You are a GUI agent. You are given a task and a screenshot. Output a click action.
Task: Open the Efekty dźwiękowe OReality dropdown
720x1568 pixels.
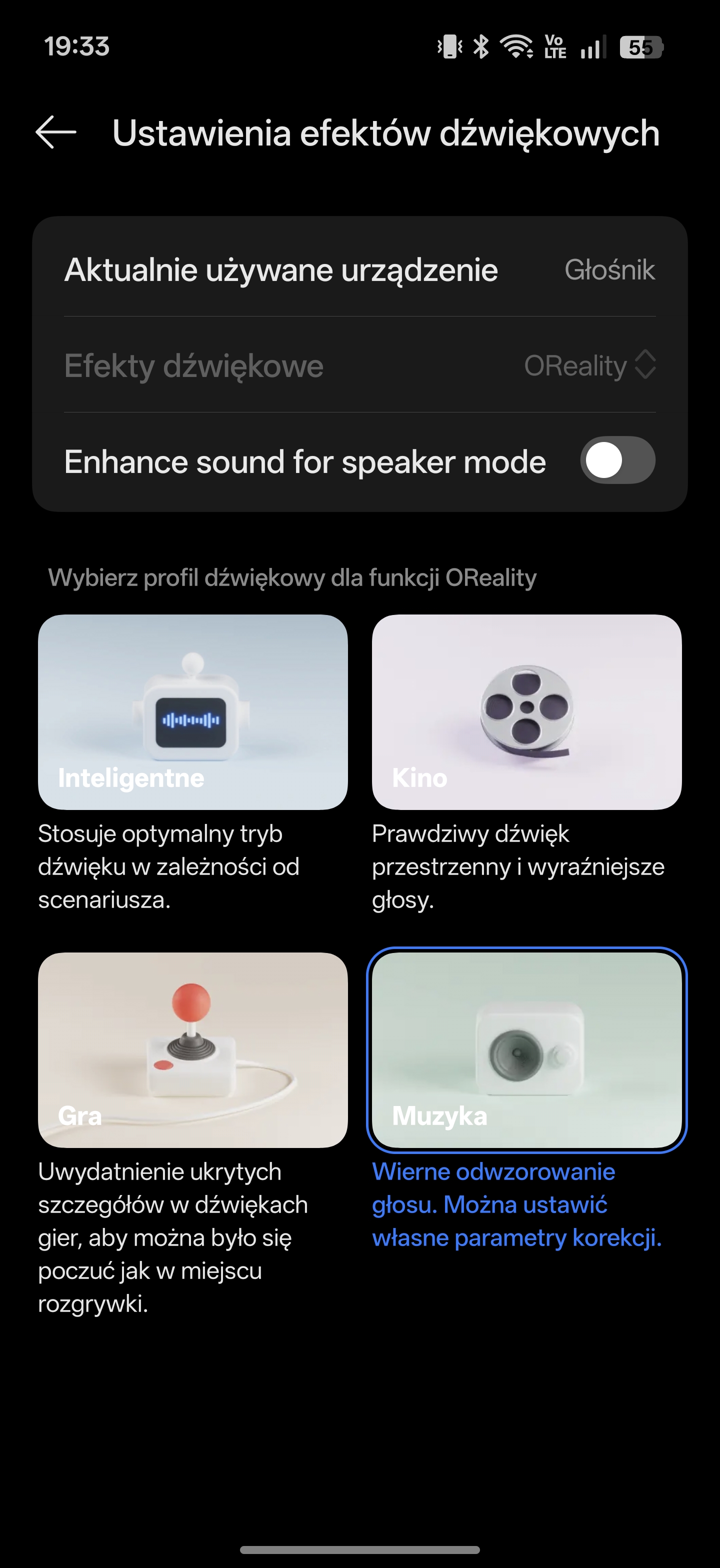[589, 365]
